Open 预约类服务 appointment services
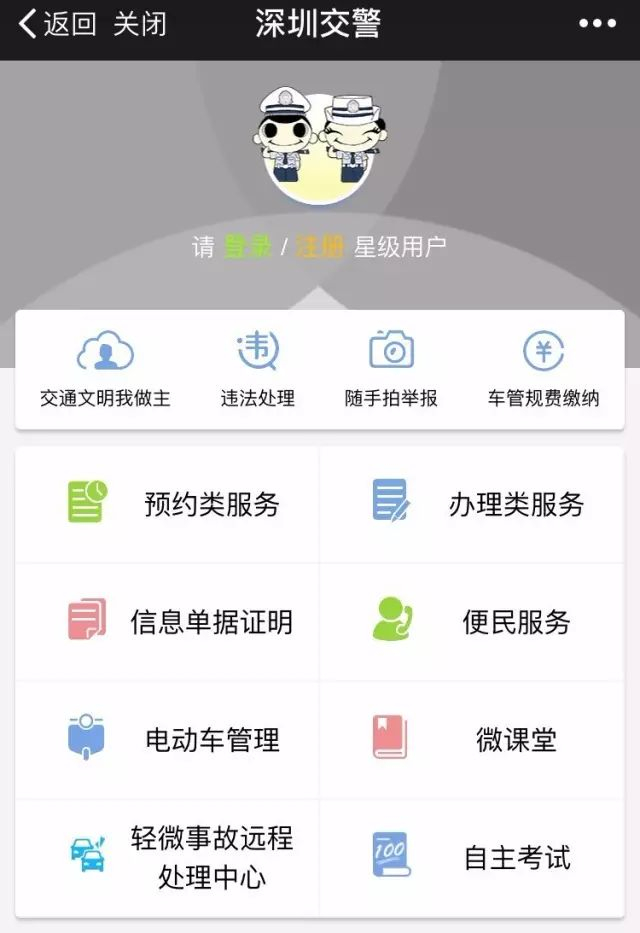The image size is (640, 933). click(x=168, y=503)
